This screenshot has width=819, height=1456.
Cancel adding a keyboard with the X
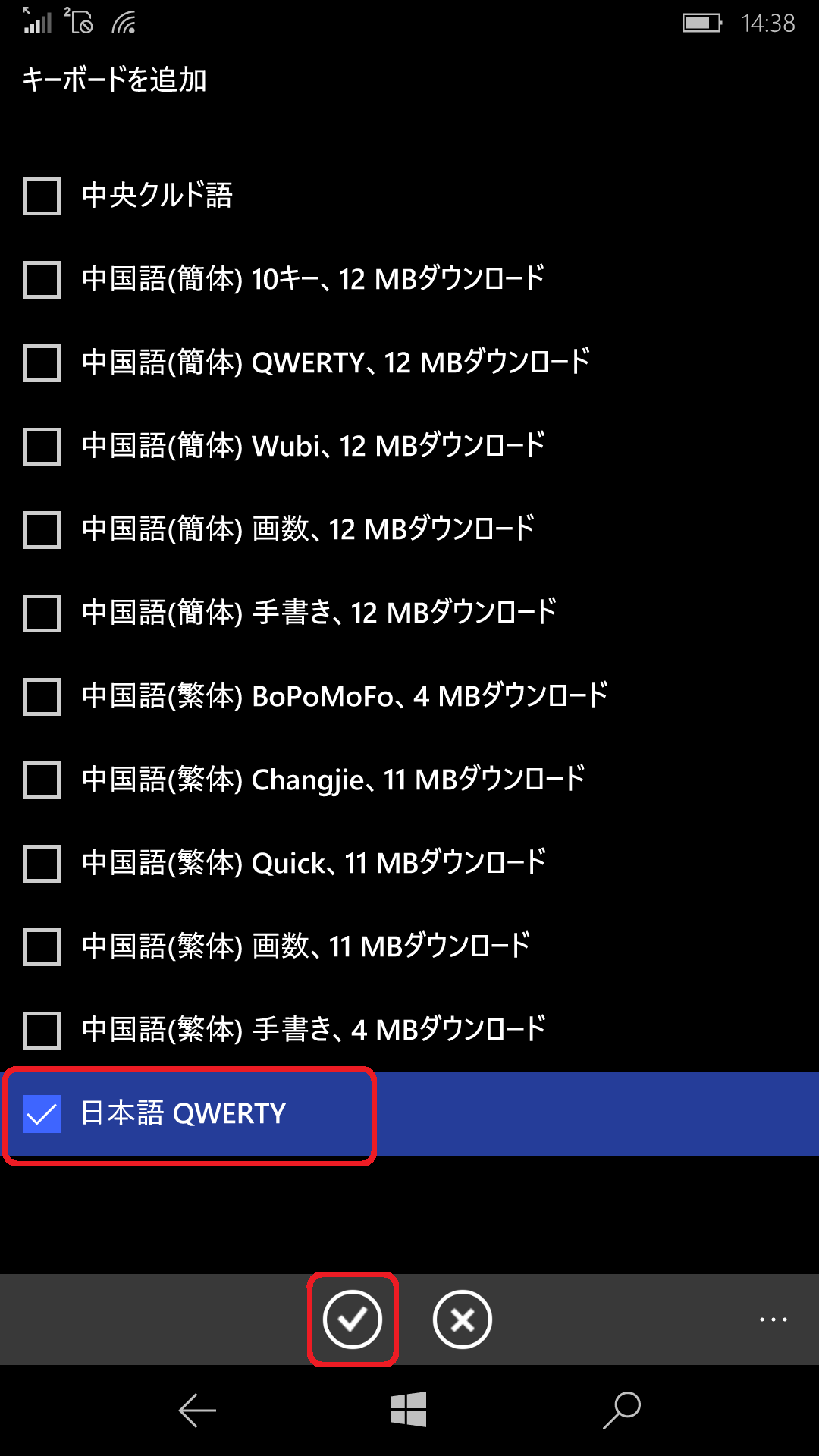(x=462, y=1319)
